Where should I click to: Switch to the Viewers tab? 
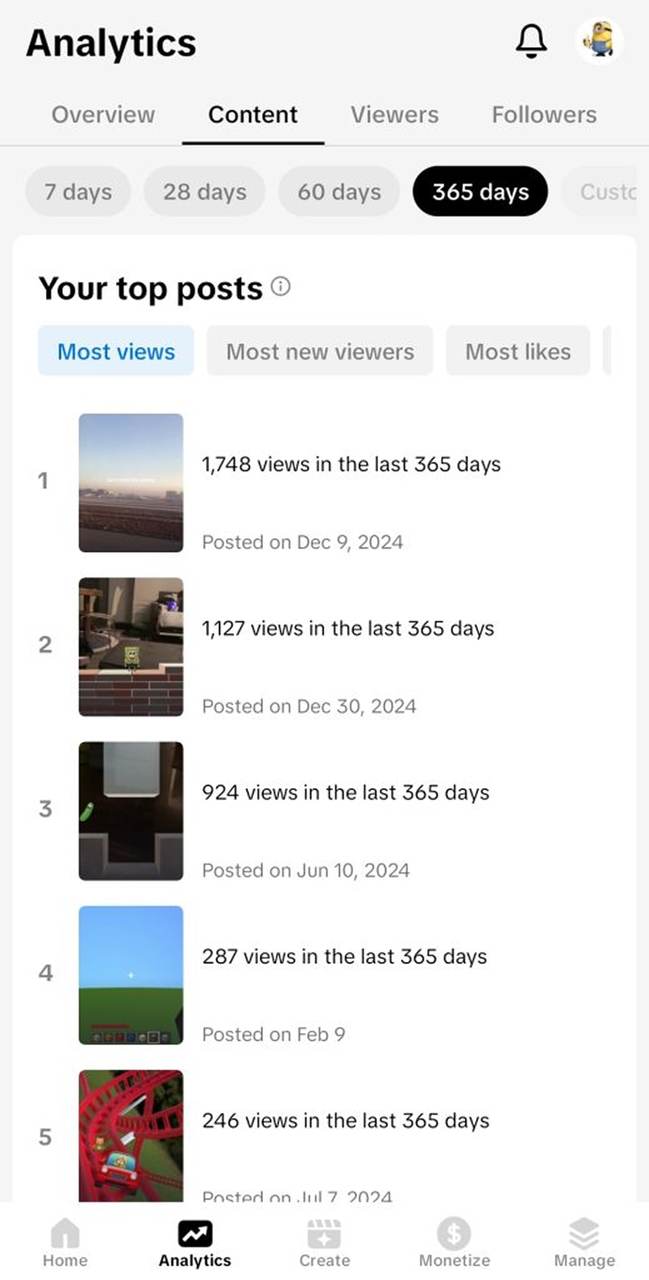click(394, 114)
